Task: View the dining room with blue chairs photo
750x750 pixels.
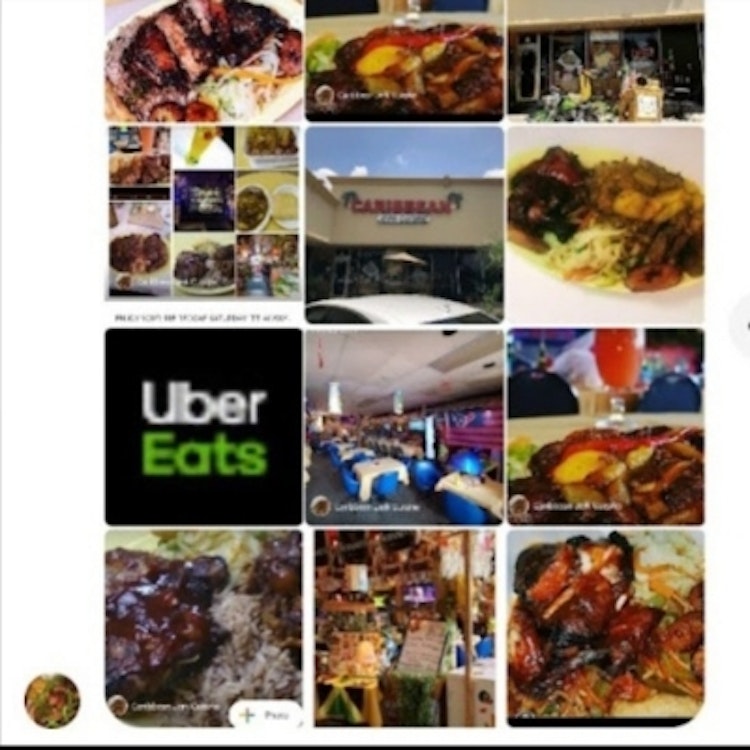Action: click(404, 426)
